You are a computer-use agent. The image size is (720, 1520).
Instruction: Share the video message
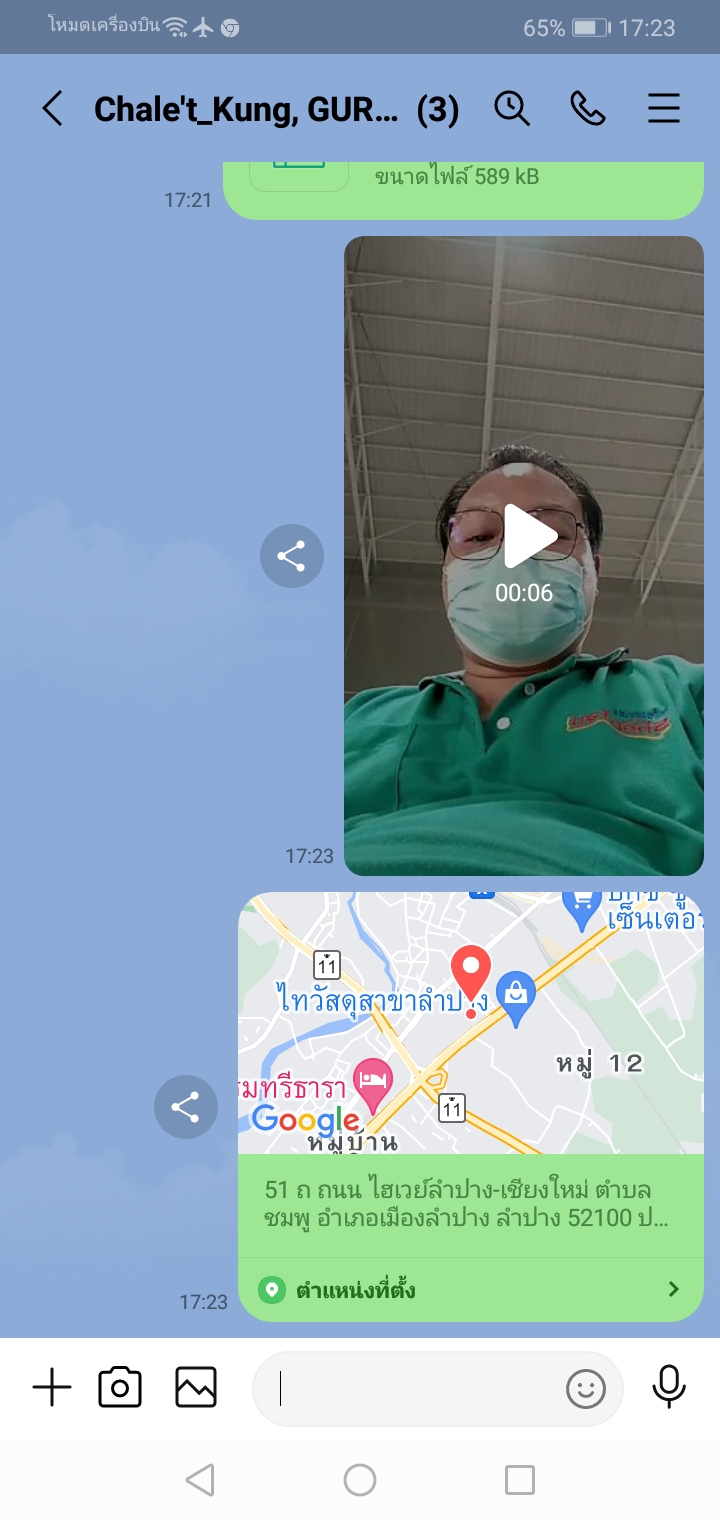click(x=291, y=556)
